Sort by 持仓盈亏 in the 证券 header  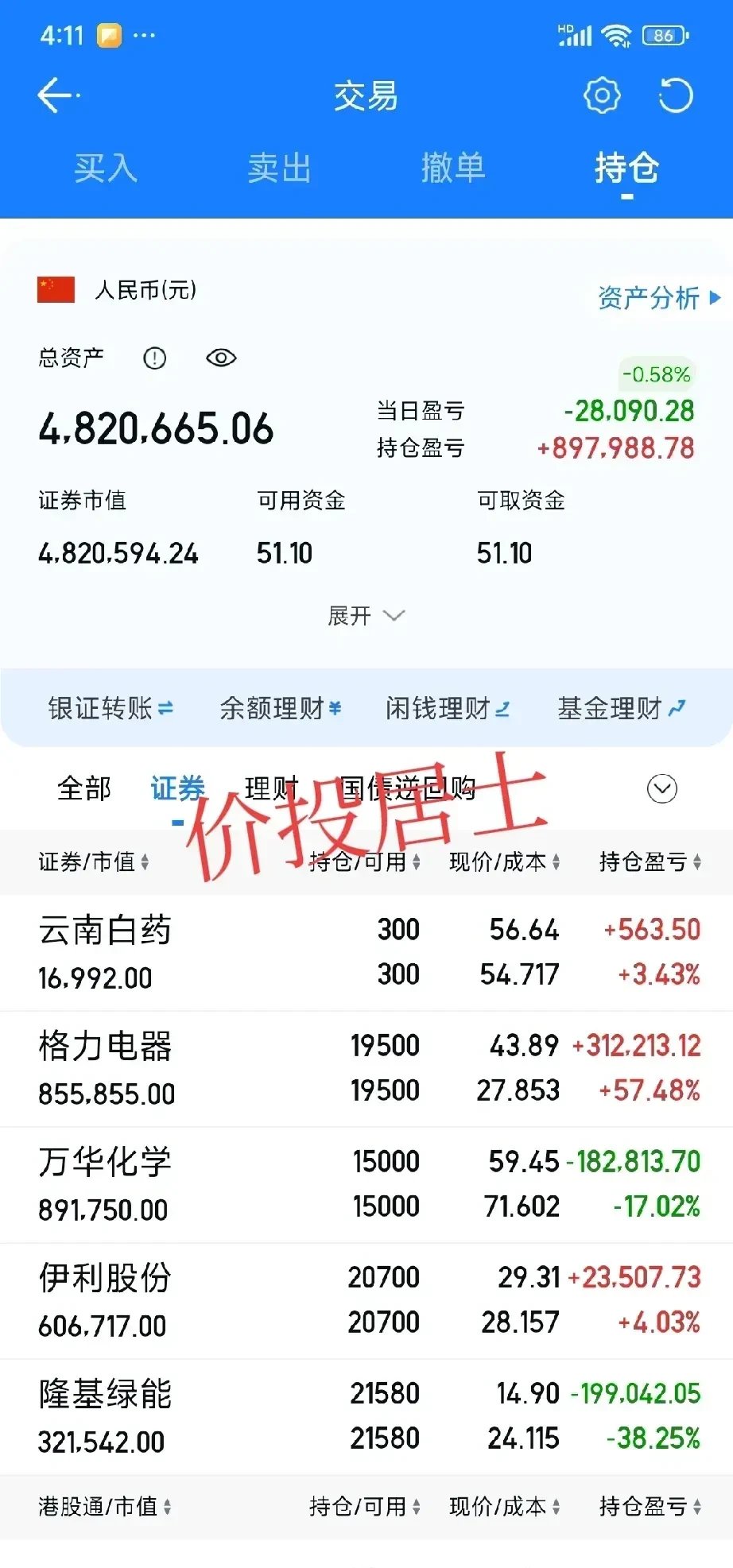coord(650,861)
